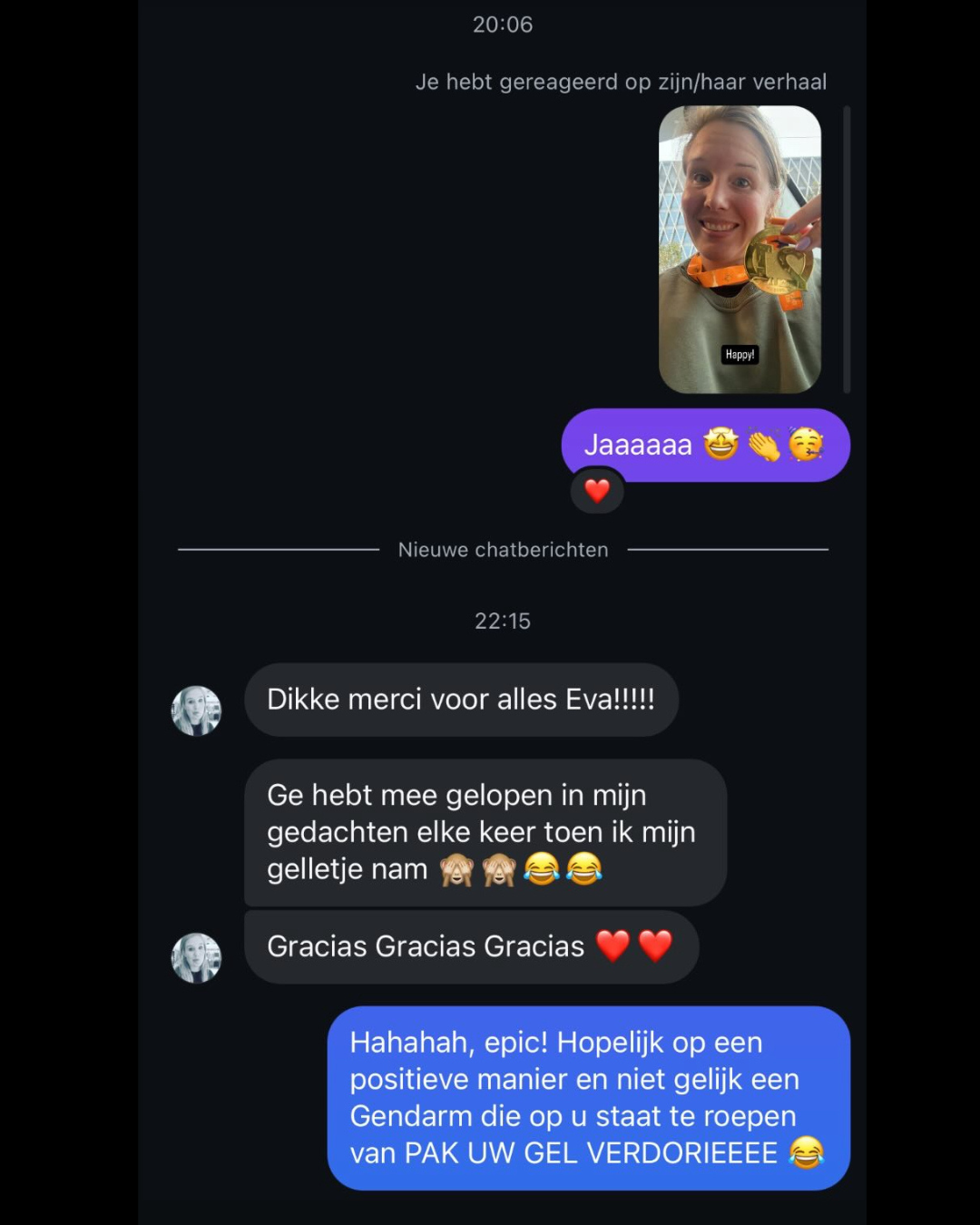This screenshot has width=980, height=1225.
Task: Open the sender's avatar next to Dikke merci message
Action: pyautogui.click(x=196, y=710)
